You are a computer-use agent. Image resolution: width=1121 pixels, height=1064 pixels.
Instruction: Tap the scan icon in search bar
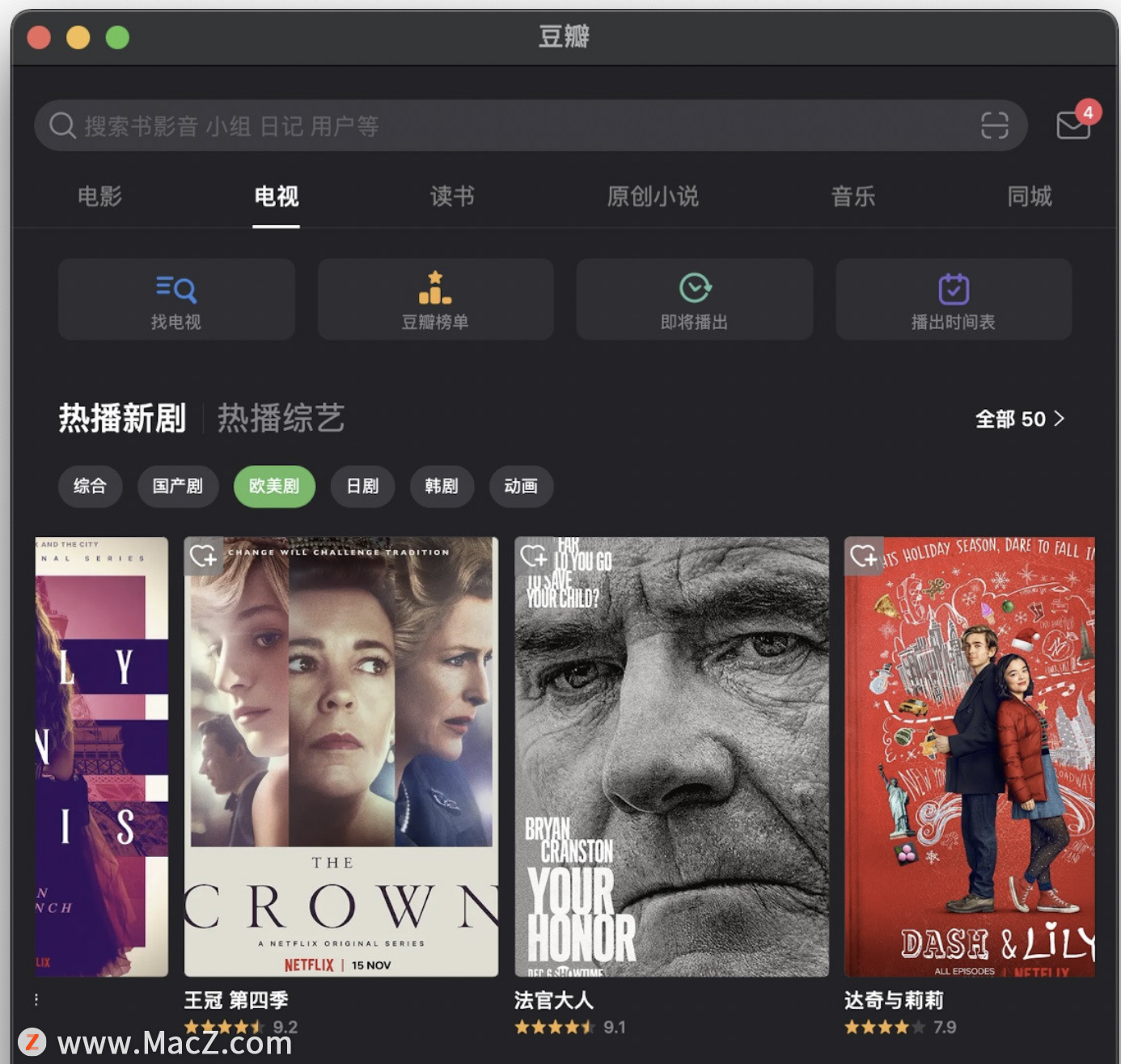(x=994, y=126)
